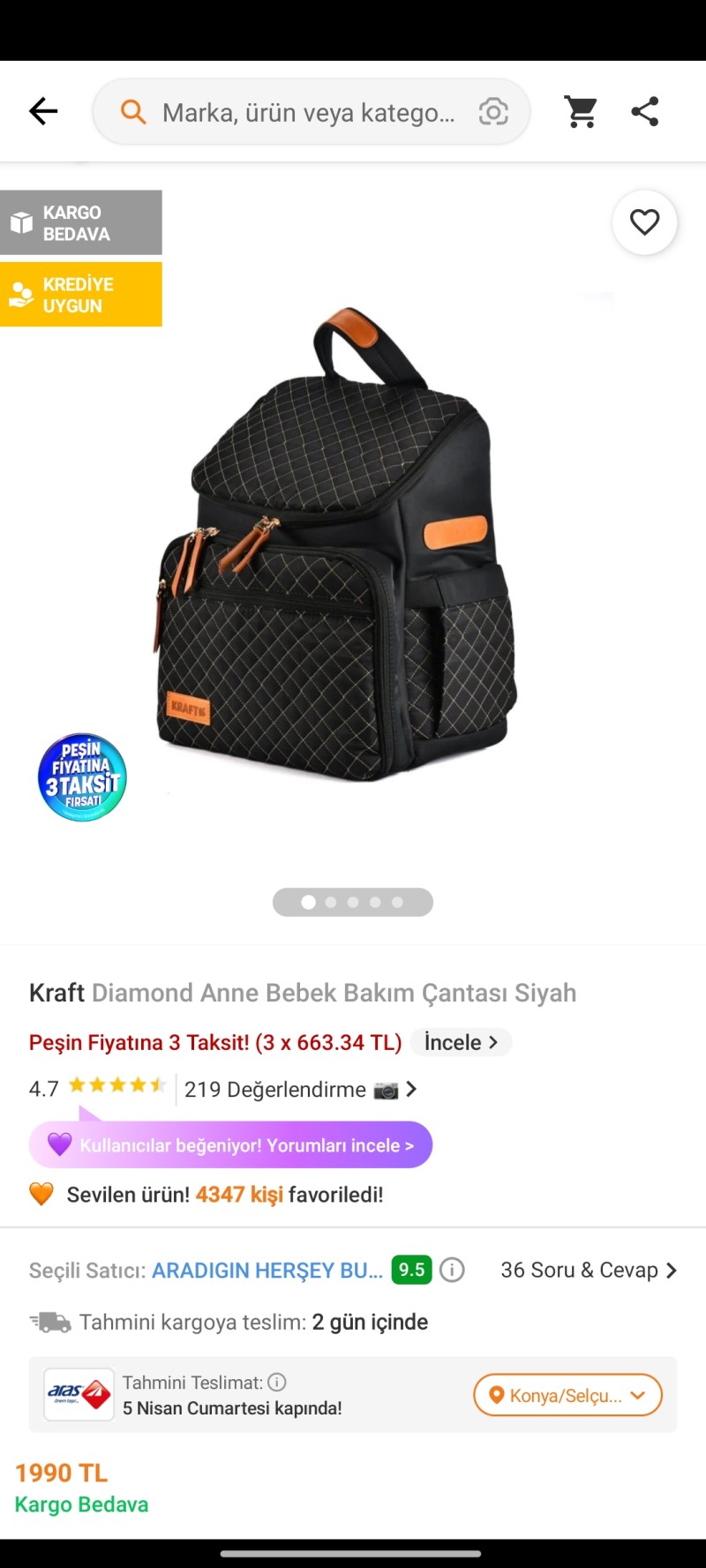Search by photo with camera icon
The image size is (706, 1568).
[x=493, y=112]
